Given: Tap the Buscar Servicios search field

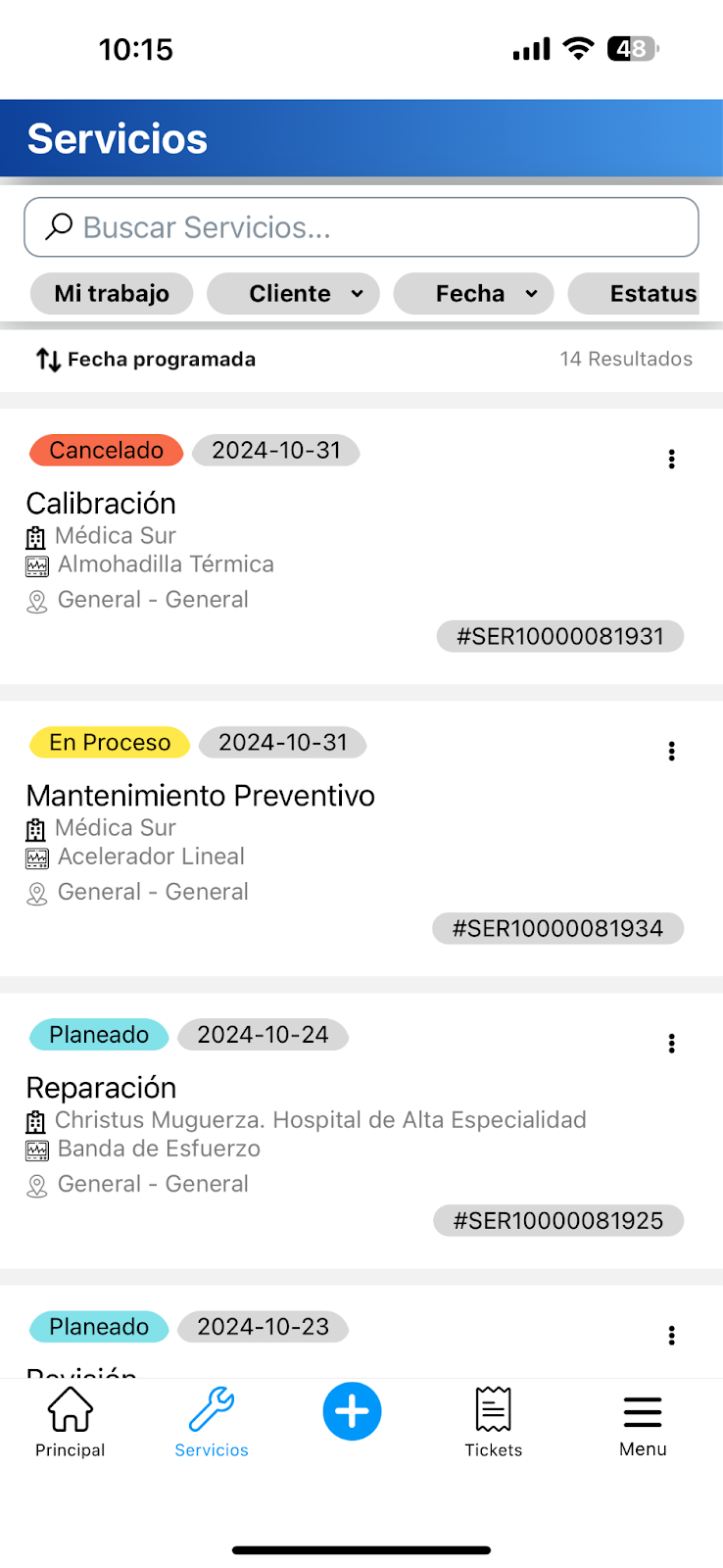Looking at the screenshot, I should coord(361,227).
